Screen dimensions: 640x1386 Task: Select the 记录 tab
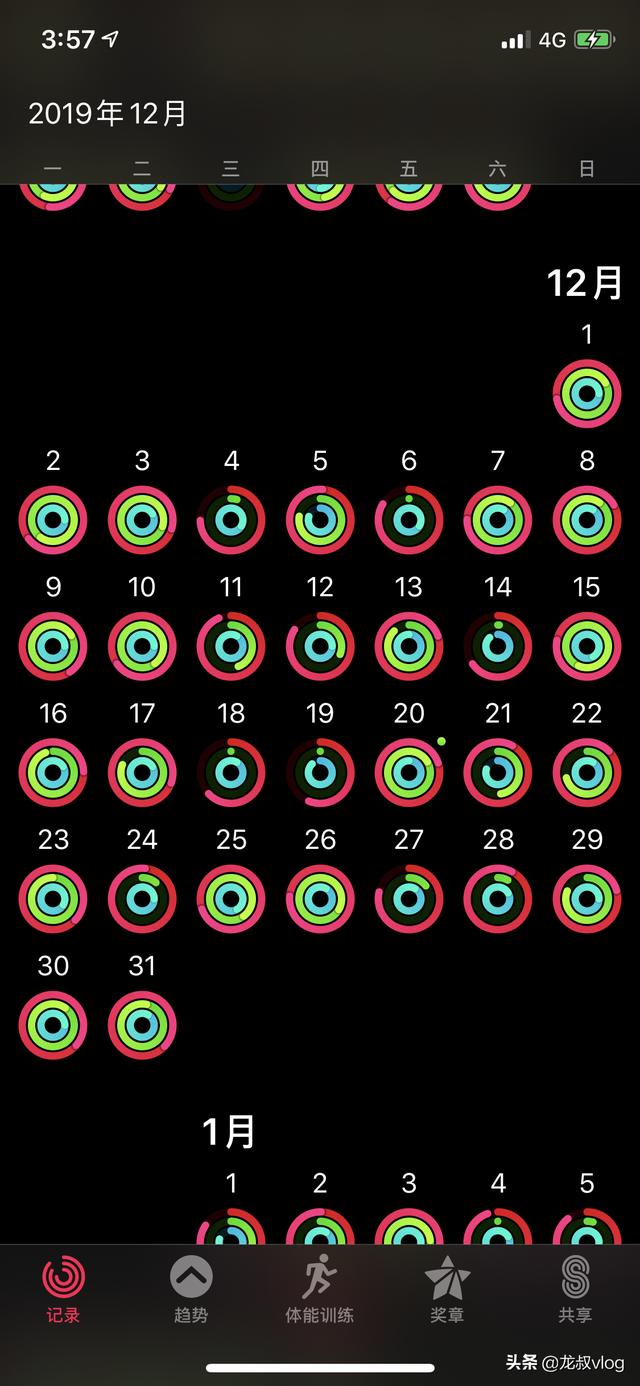pos(63,1289)
